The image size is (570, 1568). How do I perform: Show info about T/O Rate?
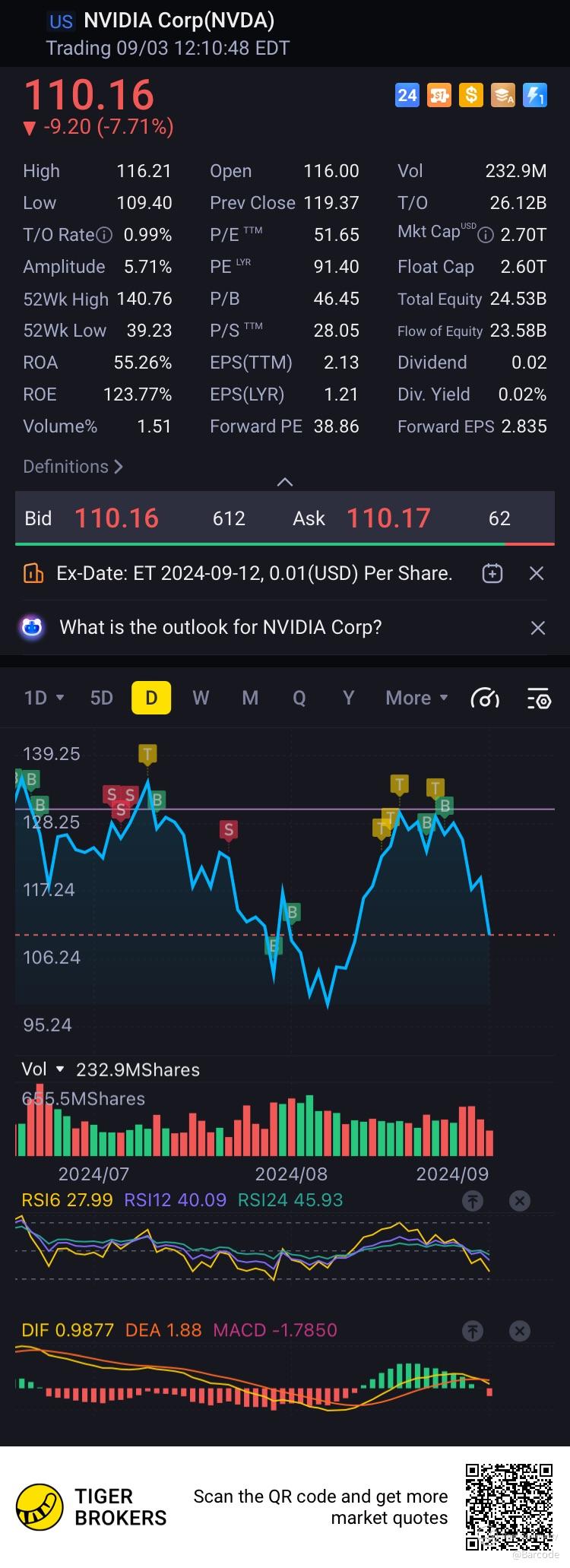pos(106,236)
